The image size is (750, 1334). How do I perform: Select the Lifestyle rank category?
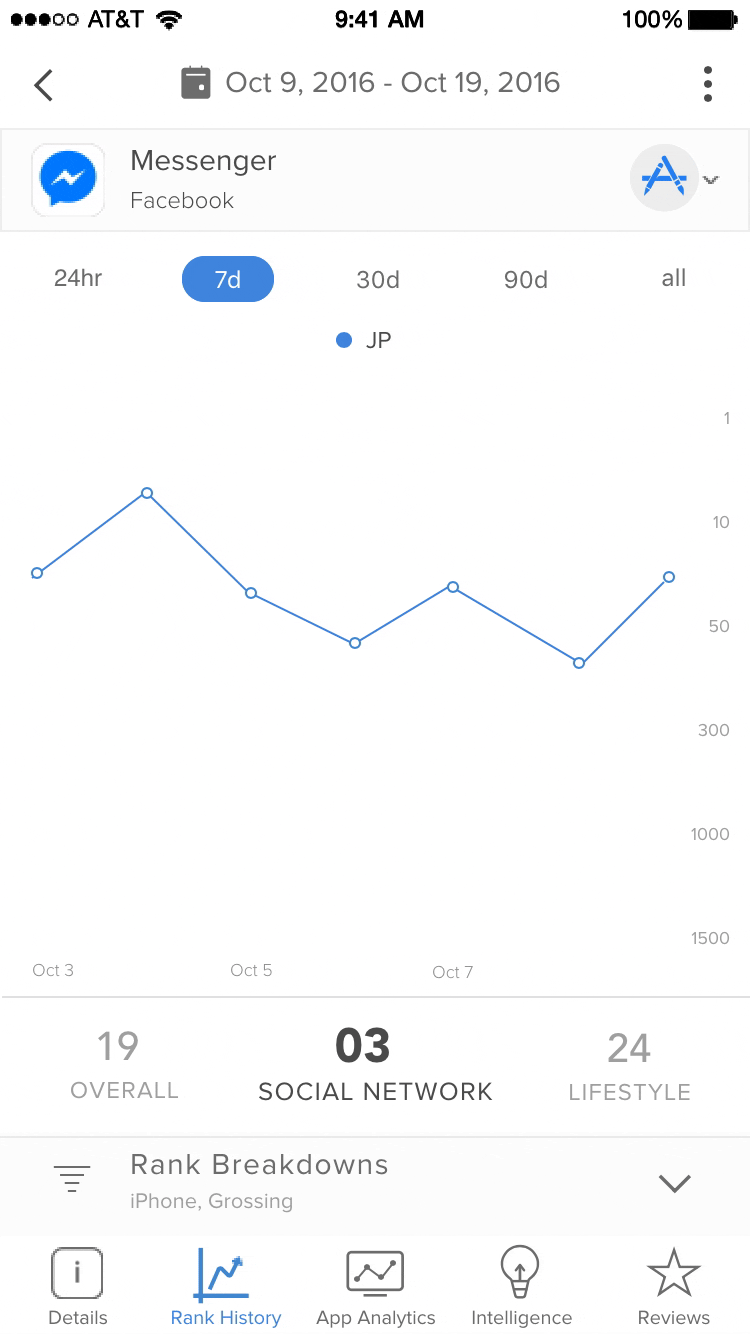629,1066
